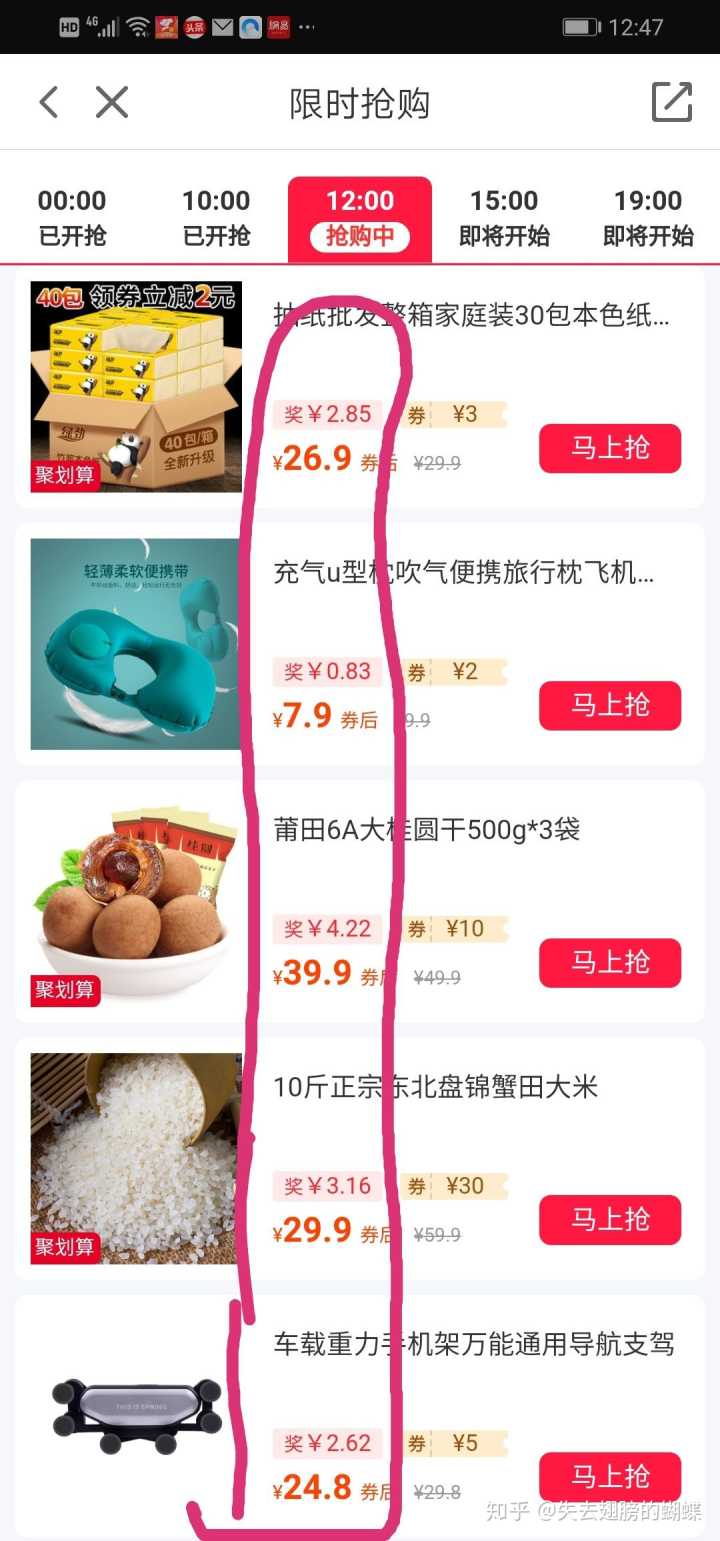Tap 马上抢 for 车载重力手机架

click(610, 1476)
